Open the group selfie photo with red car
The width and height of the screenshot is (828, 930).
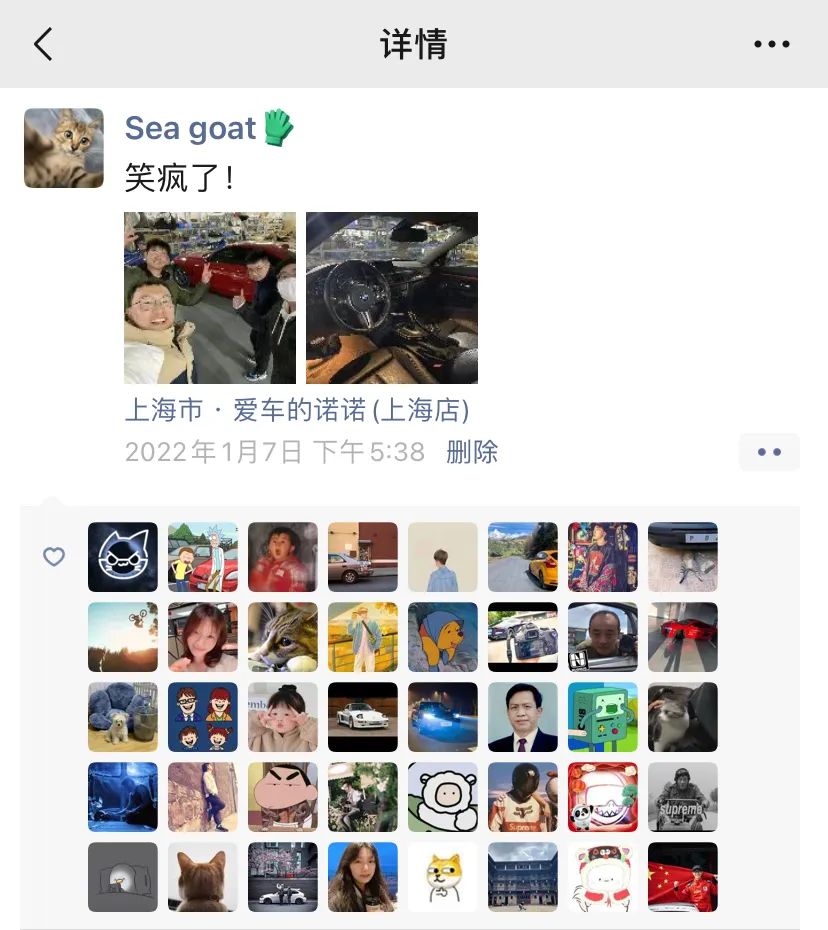[209, 297]
